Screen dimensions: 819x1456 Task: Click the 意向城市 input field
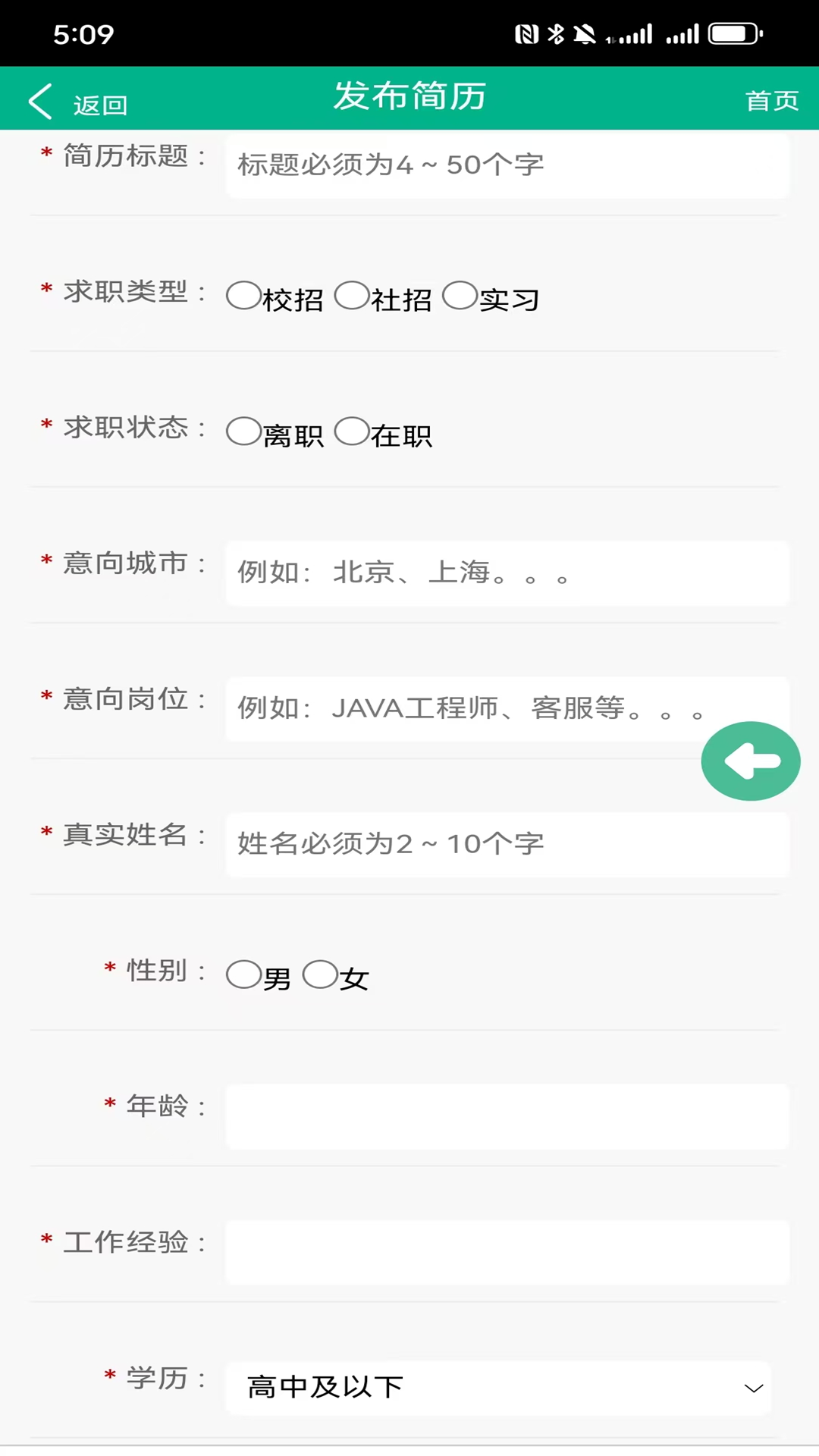tap(508, 573)
